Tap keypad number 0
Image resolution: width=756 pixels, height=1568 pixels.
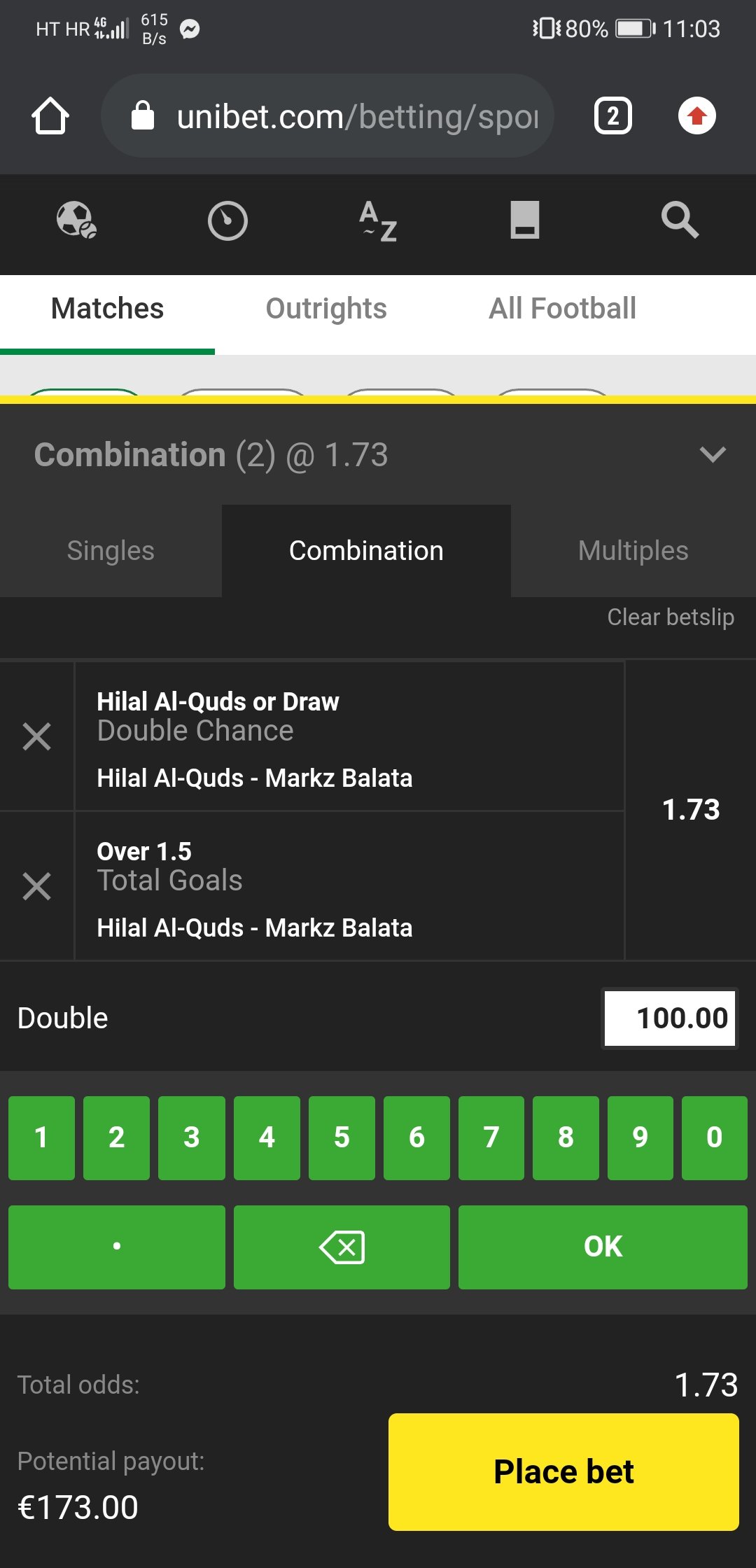[x=714, y=1137]
